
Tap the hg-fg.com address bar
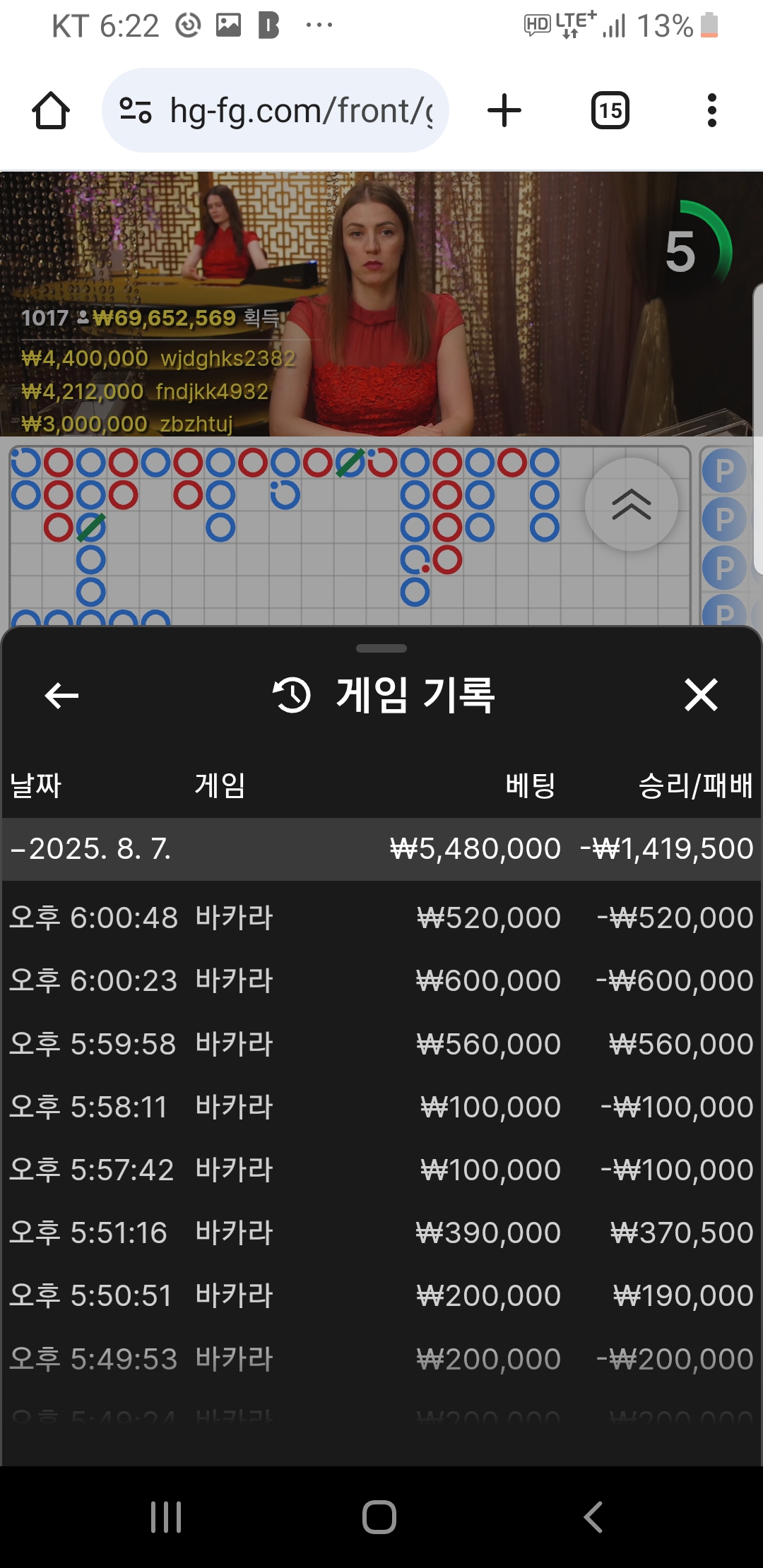click(276, 110)
